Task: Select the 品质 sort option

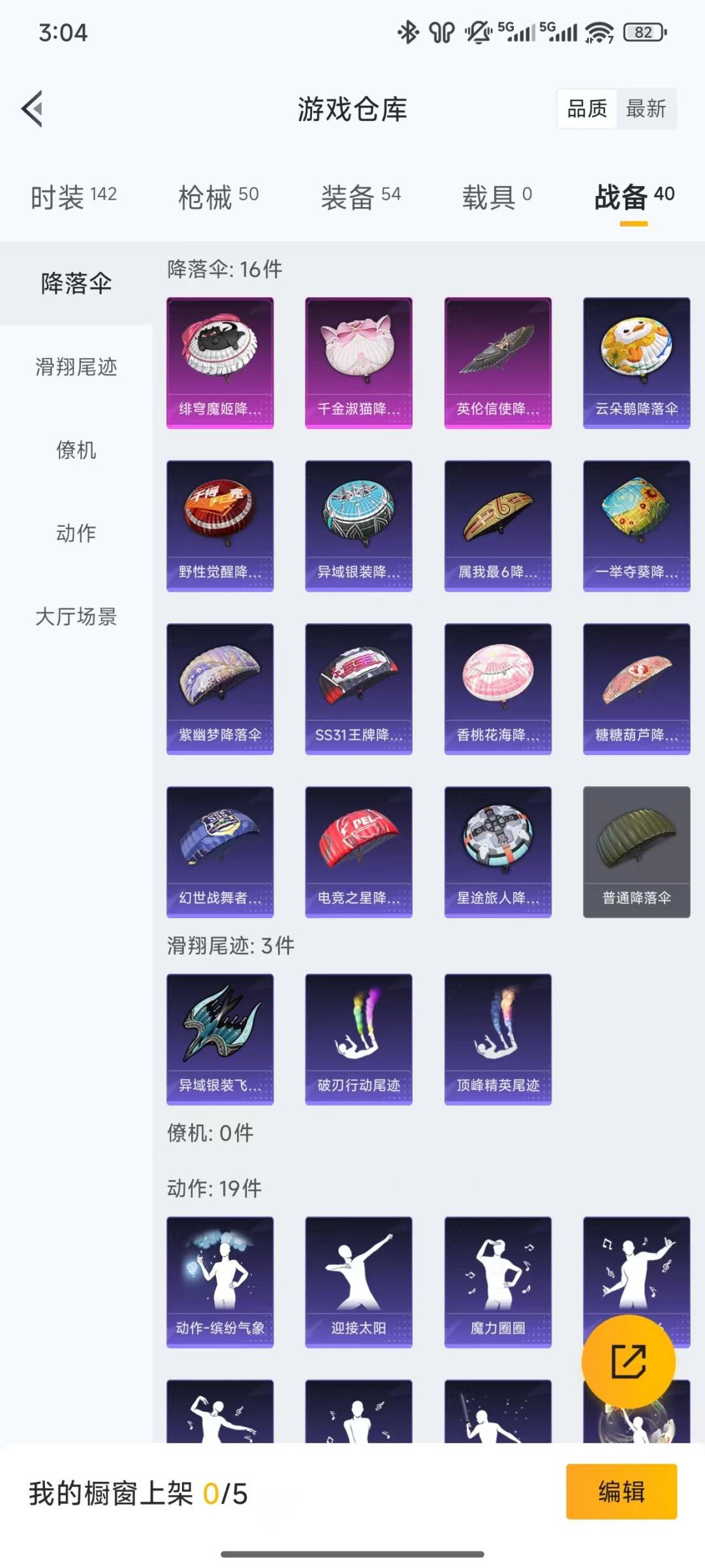Action: [x=587, y=108]
